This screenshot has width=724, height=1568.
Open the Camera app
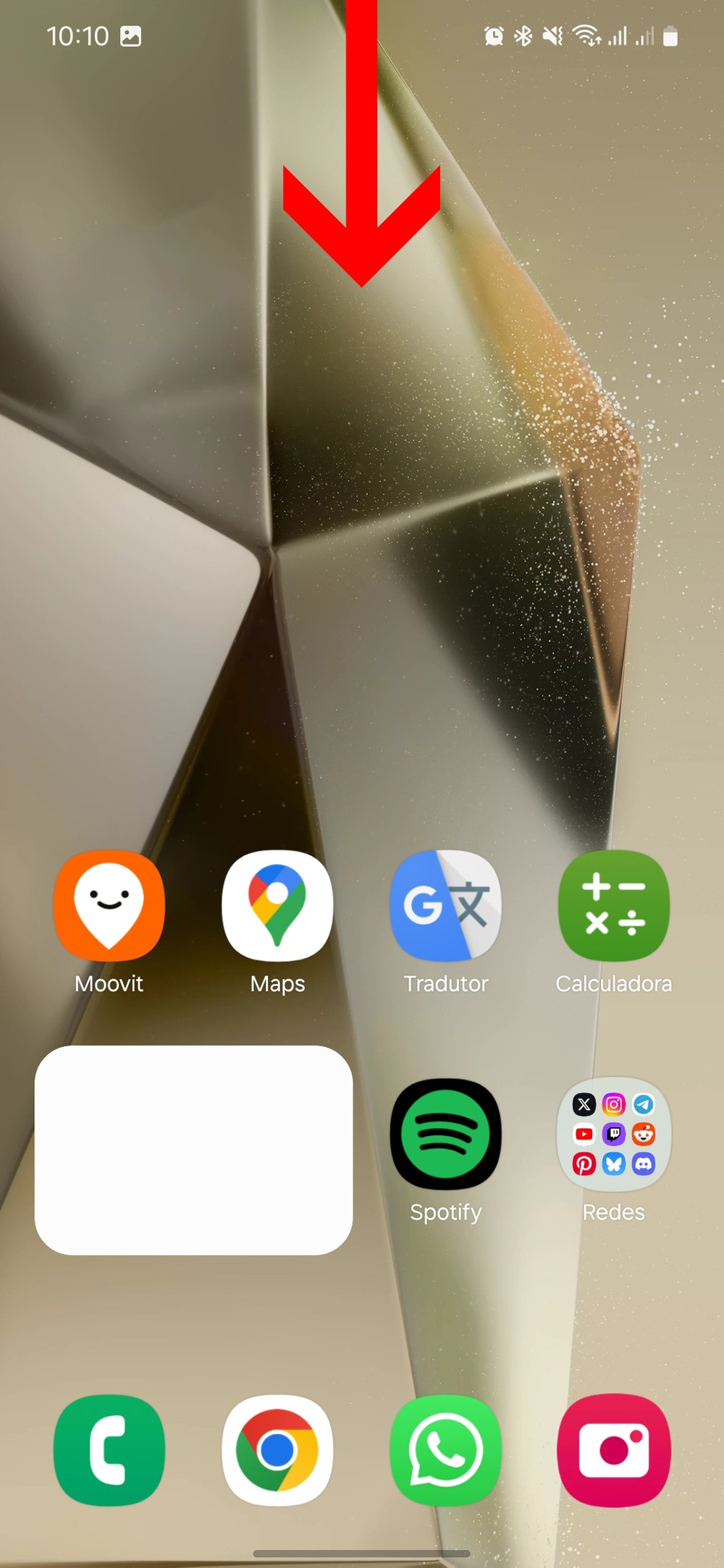[613, 1450]
